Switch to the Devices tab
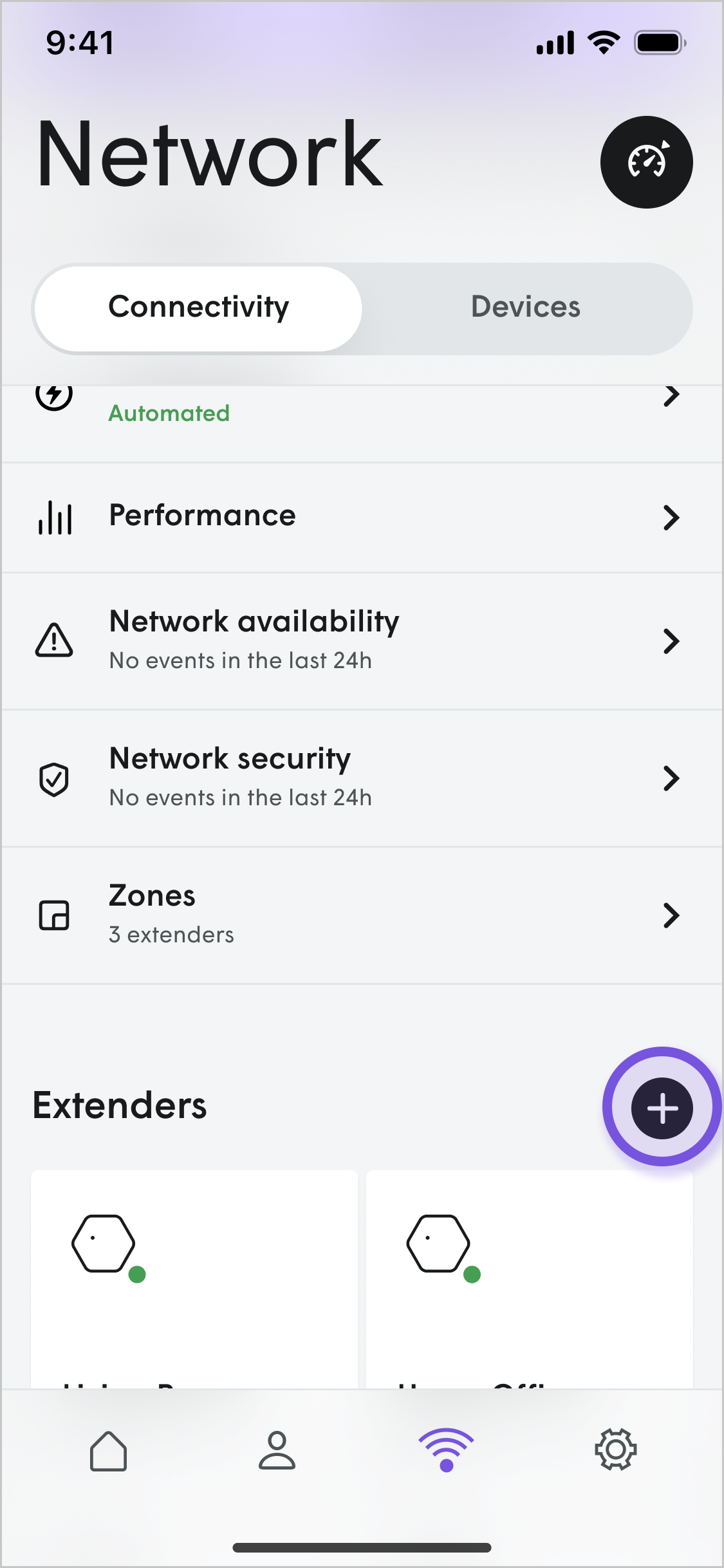 click(525, 308)
